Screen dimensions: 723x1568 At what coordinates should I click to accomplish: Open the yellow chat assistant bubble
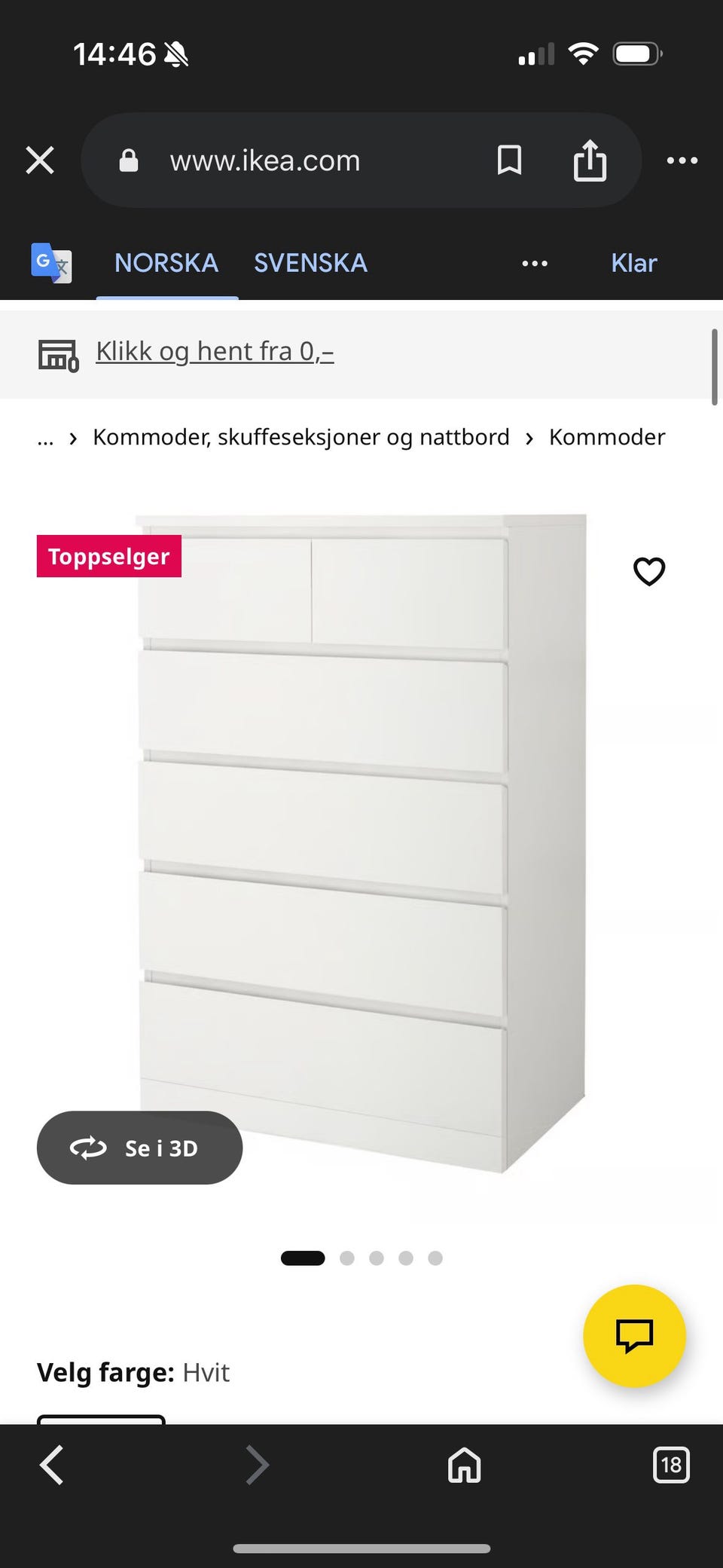point(636,1336)
